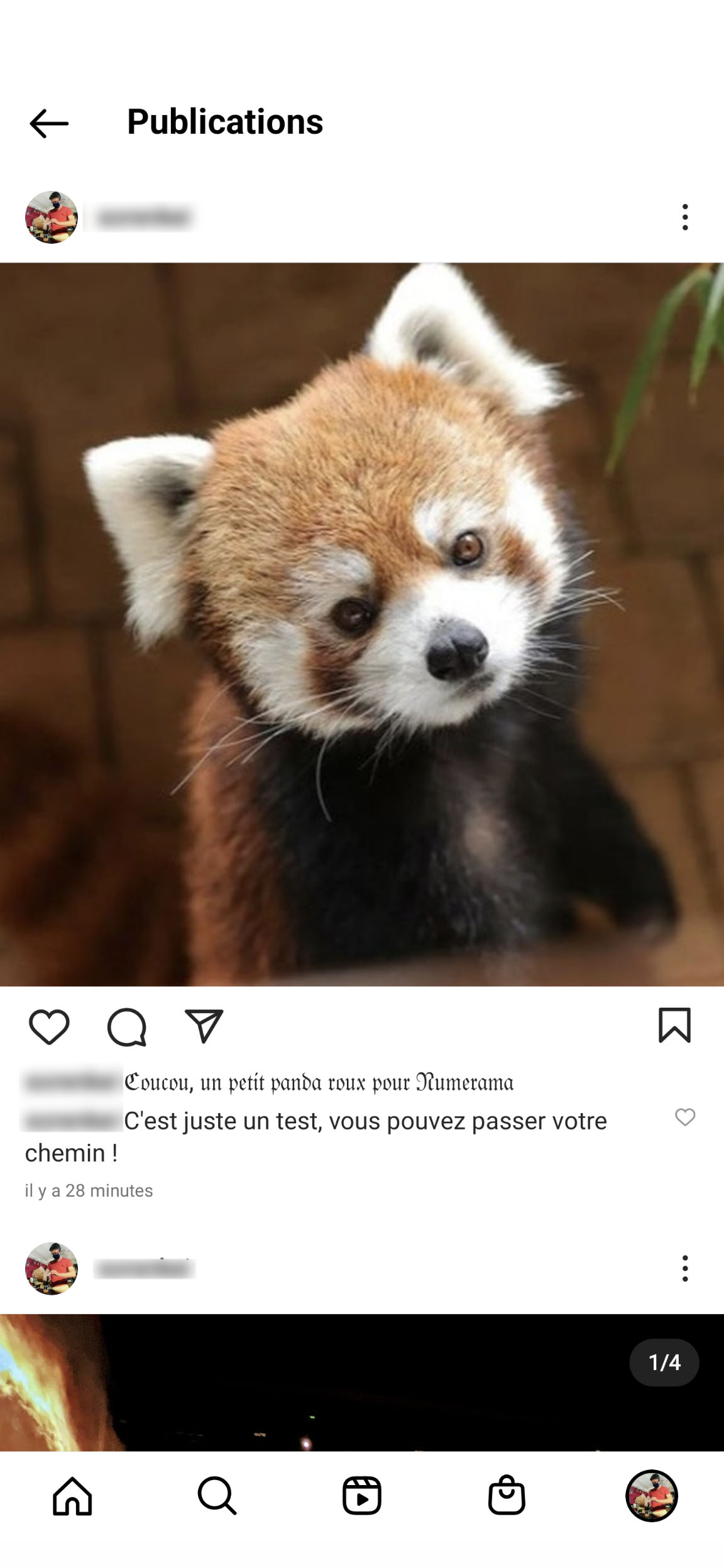Switch to the Shop tab
Screen dimensions: 724x1568
pos(507,1494)
